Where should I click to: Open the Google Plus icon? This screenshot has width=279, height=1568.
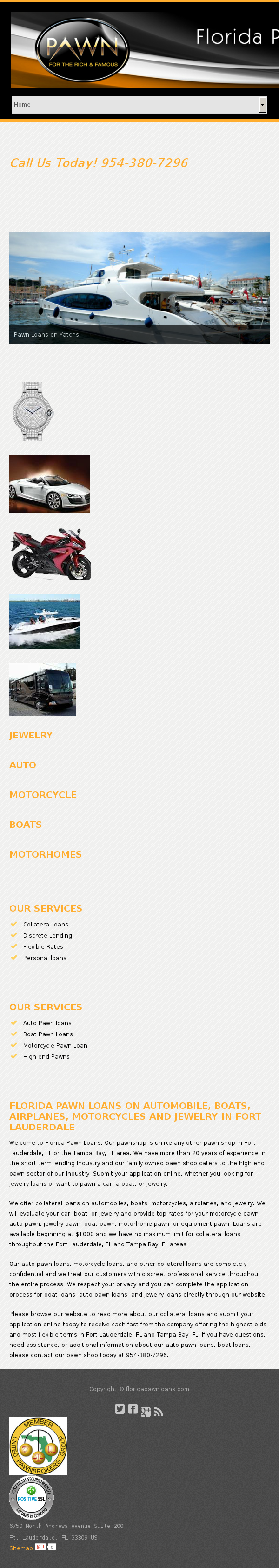pyautogui.click(x=146, y=1412)
